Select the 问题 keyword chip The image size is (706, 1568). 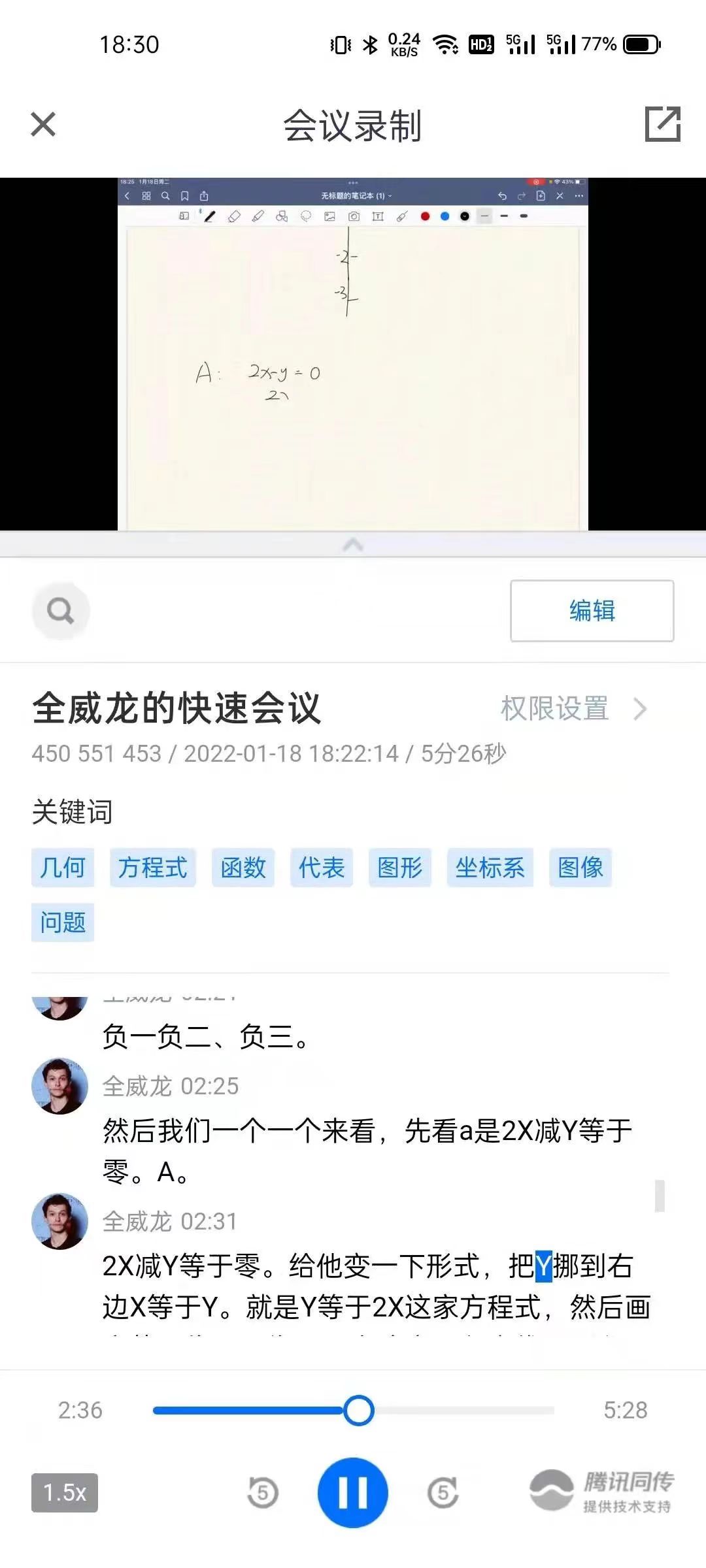63,923
